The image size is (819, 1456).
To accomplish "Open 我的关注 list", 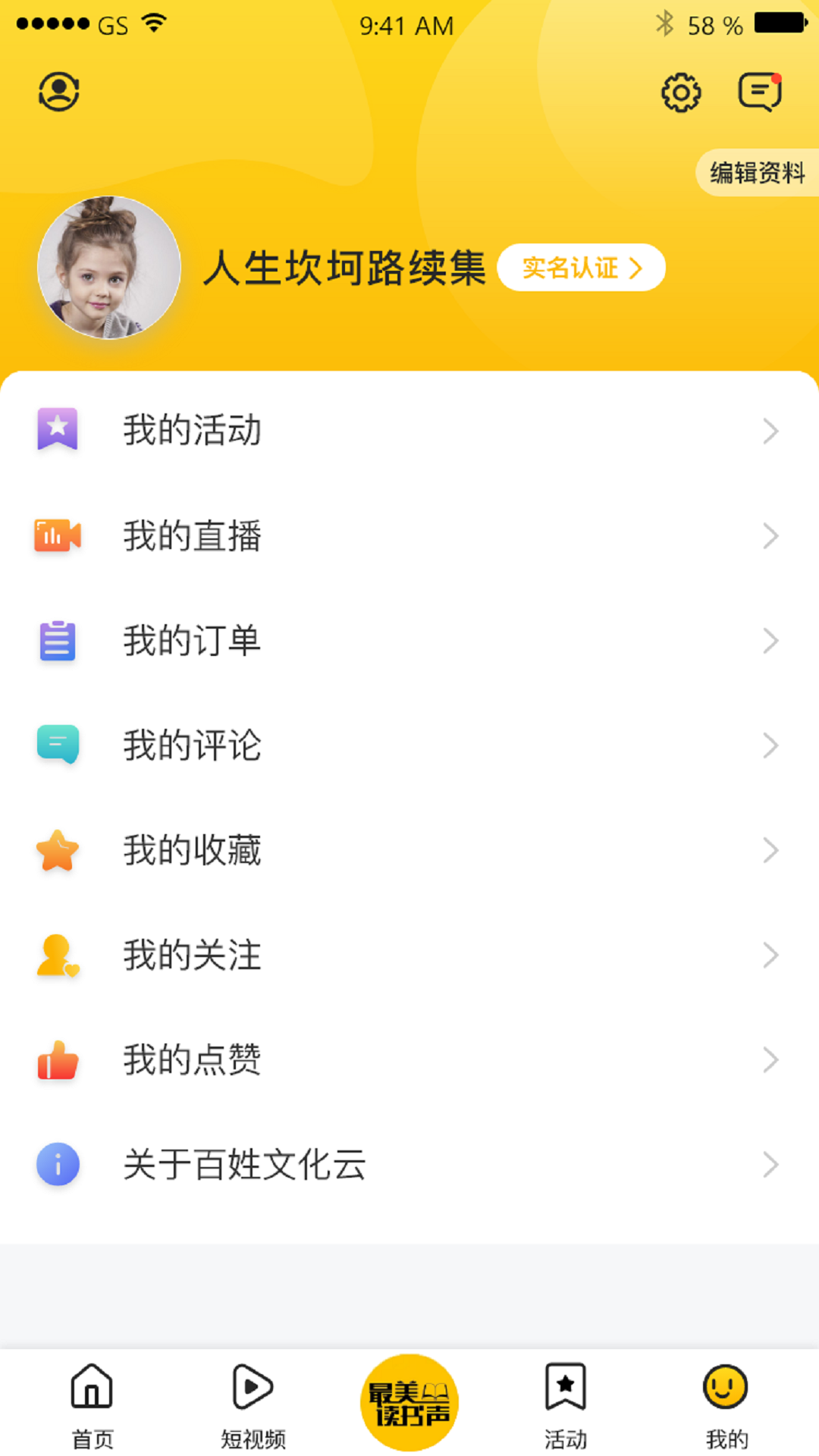I will click(x=409, y=955).
